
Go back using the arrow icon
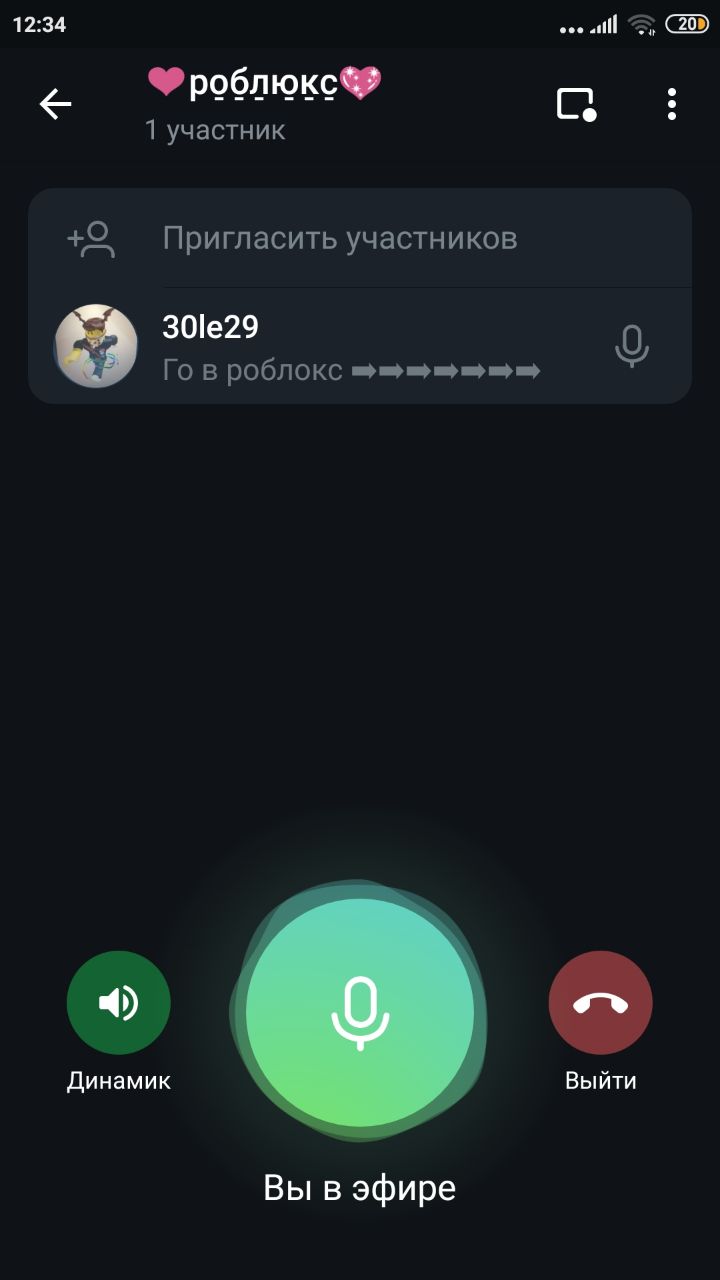56,104
